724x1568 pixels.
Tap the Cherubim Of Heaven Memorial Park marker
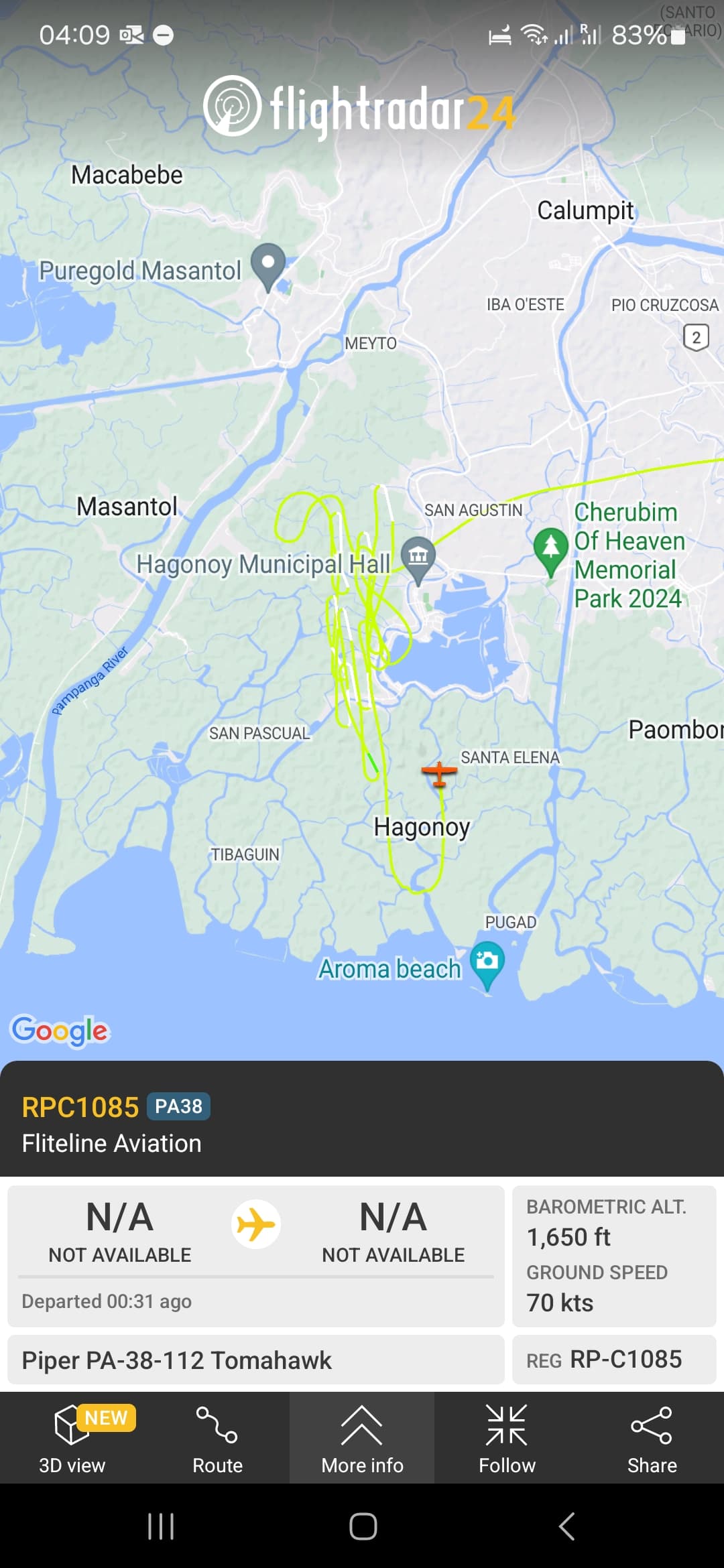(x=551, y=547)
